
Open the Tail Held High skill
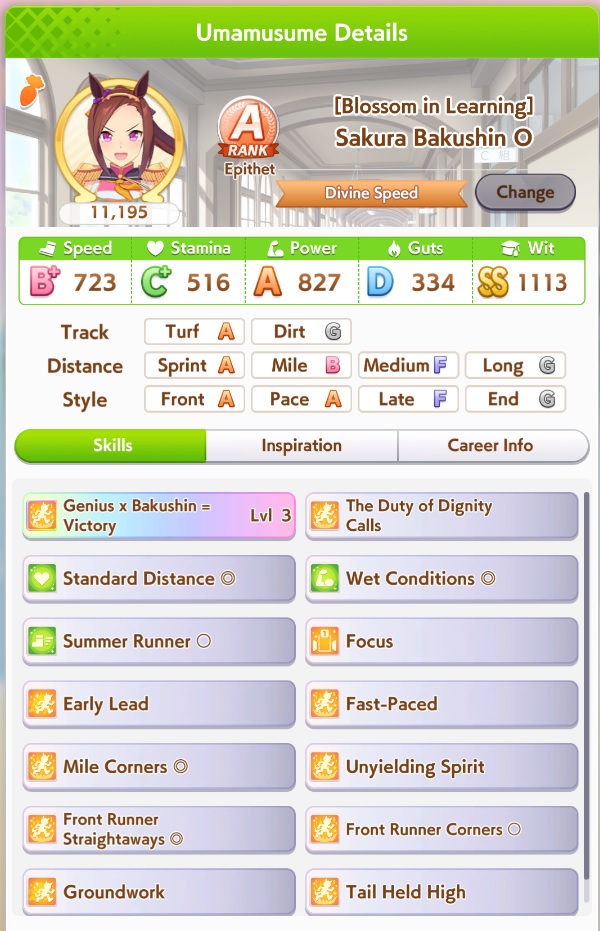442,892
